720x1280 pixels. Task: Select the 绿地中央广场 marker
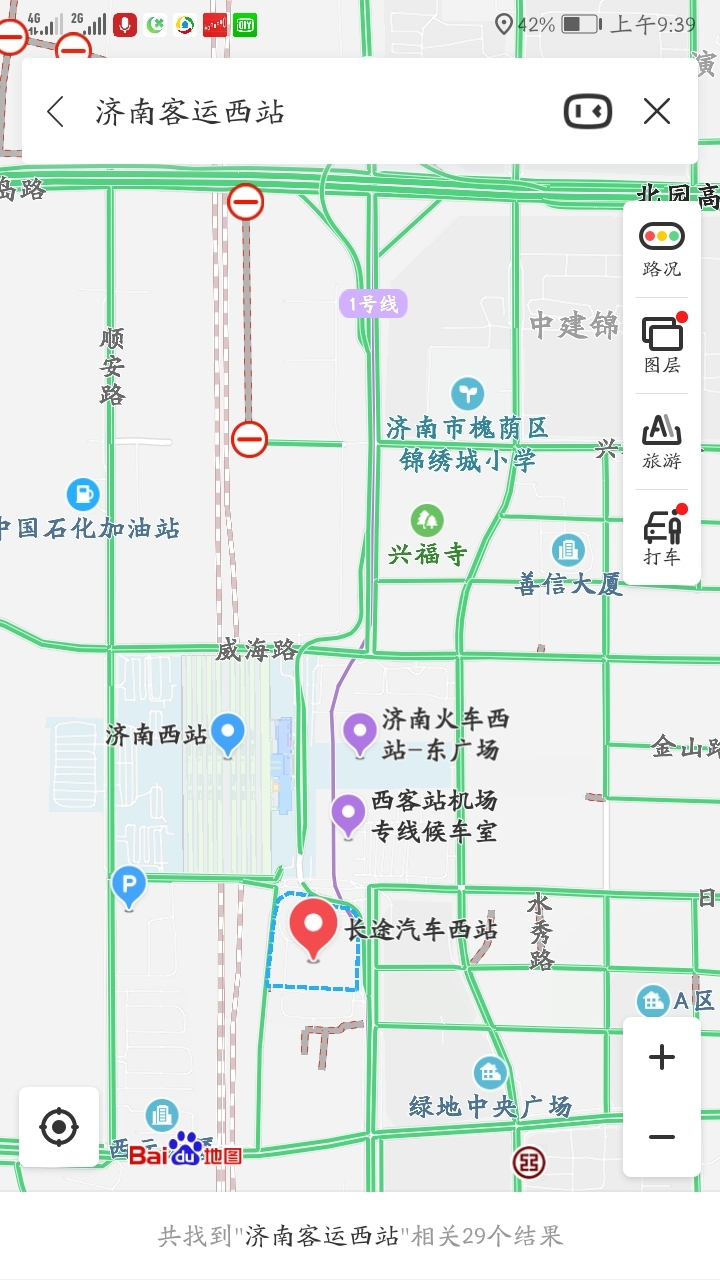click(490, 1073)
